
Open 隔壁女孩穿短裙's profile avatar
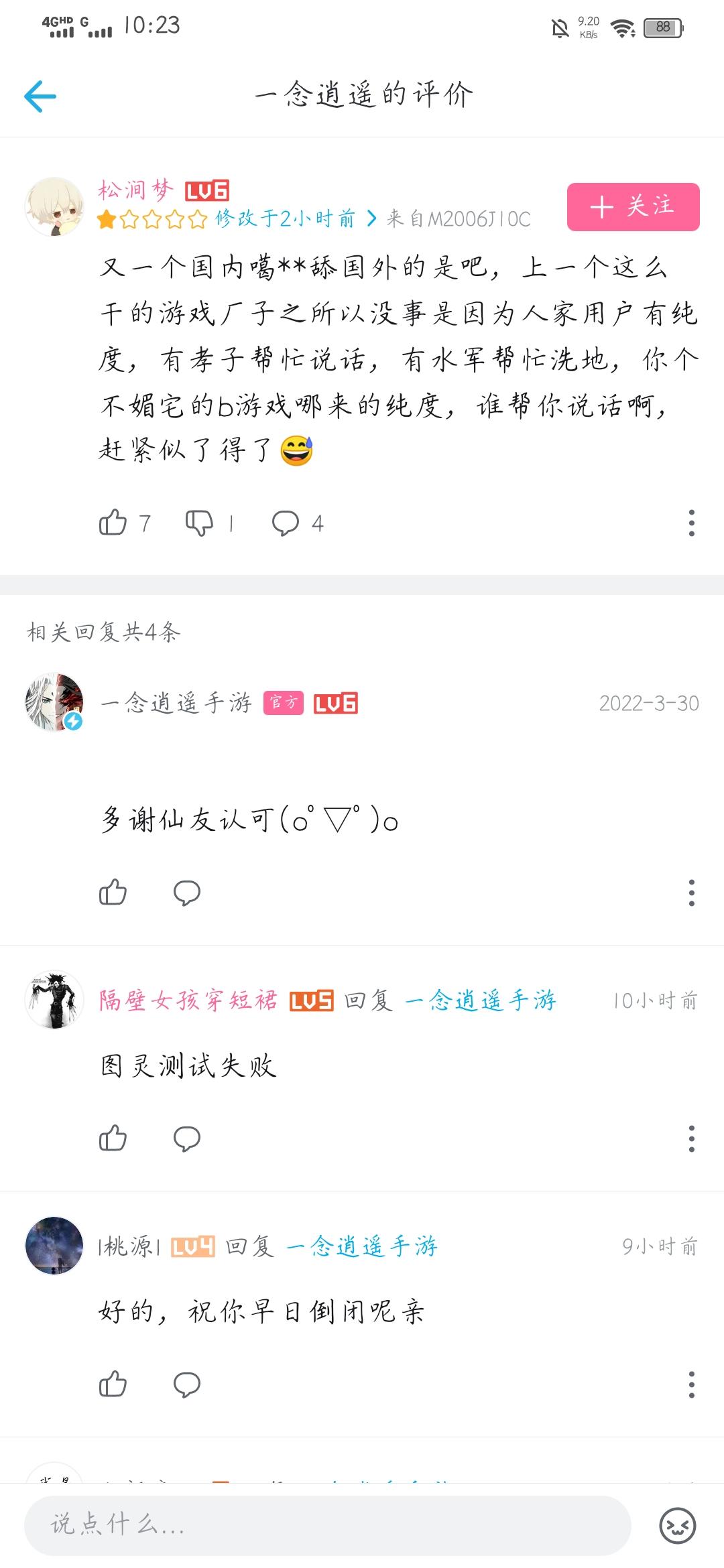click(54, 1000)
